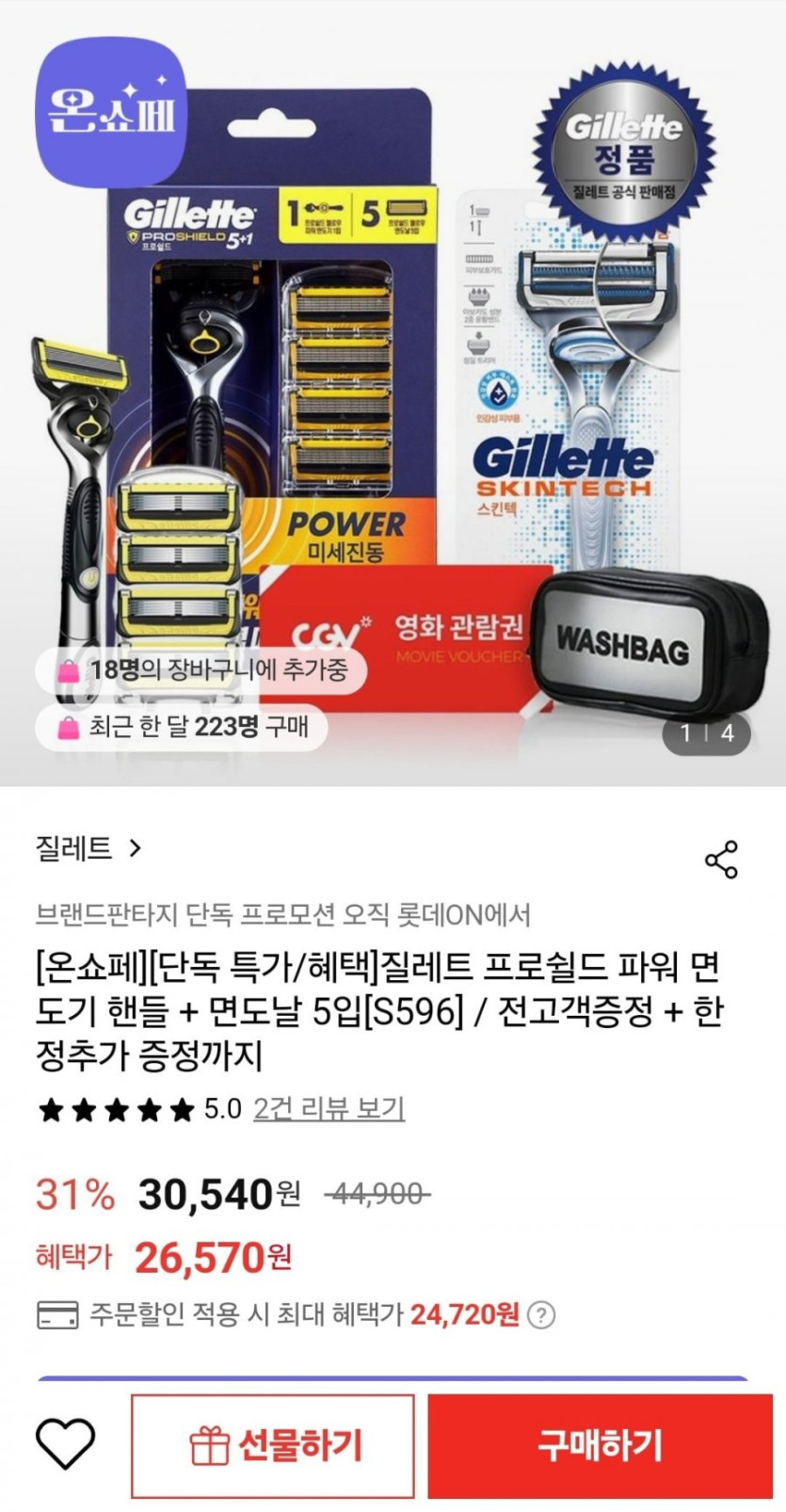Tap the 선물하기 gift button
This screenshot has height=1512, width=786.
[x=273, y=1445]
